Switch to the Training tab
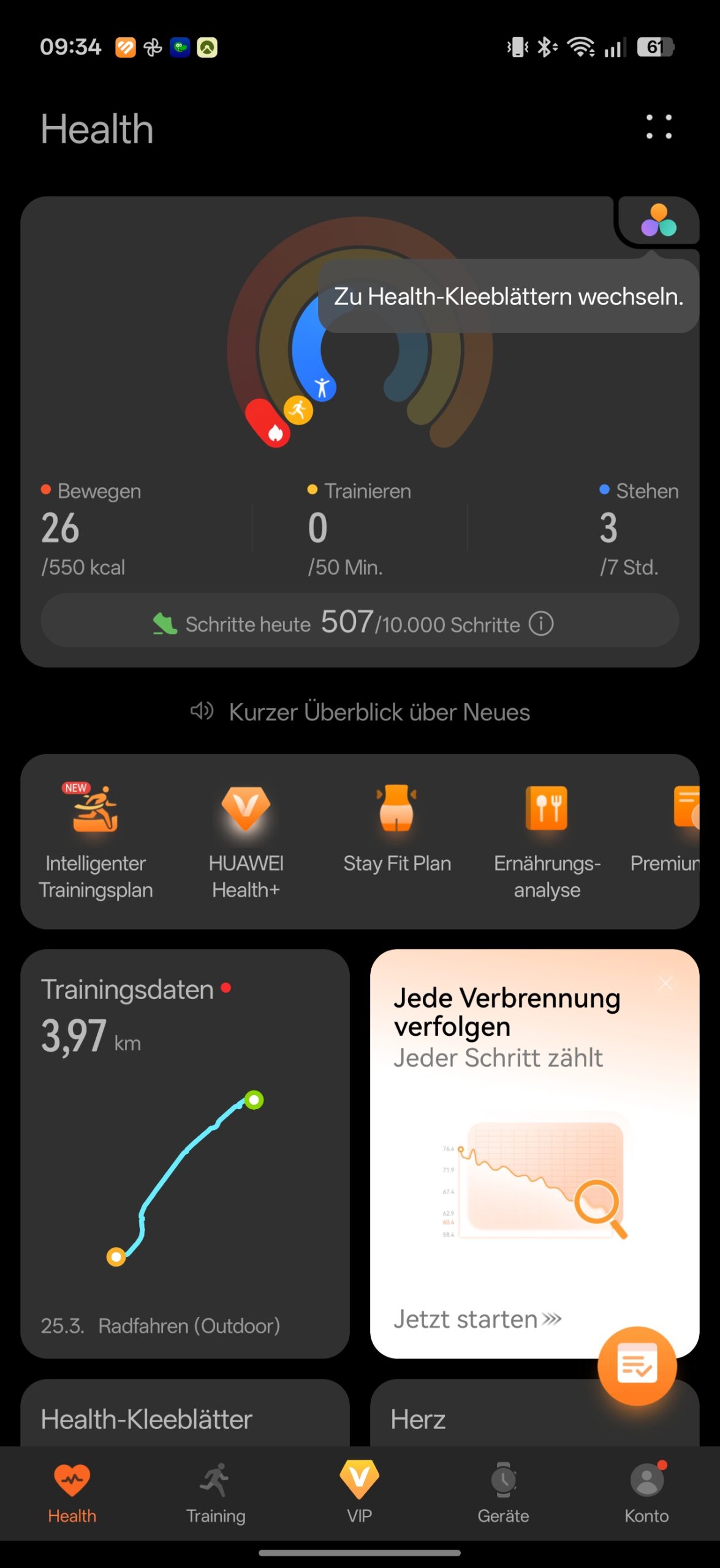Viewport: 720px width, 1568px height. coord(216,1493)
